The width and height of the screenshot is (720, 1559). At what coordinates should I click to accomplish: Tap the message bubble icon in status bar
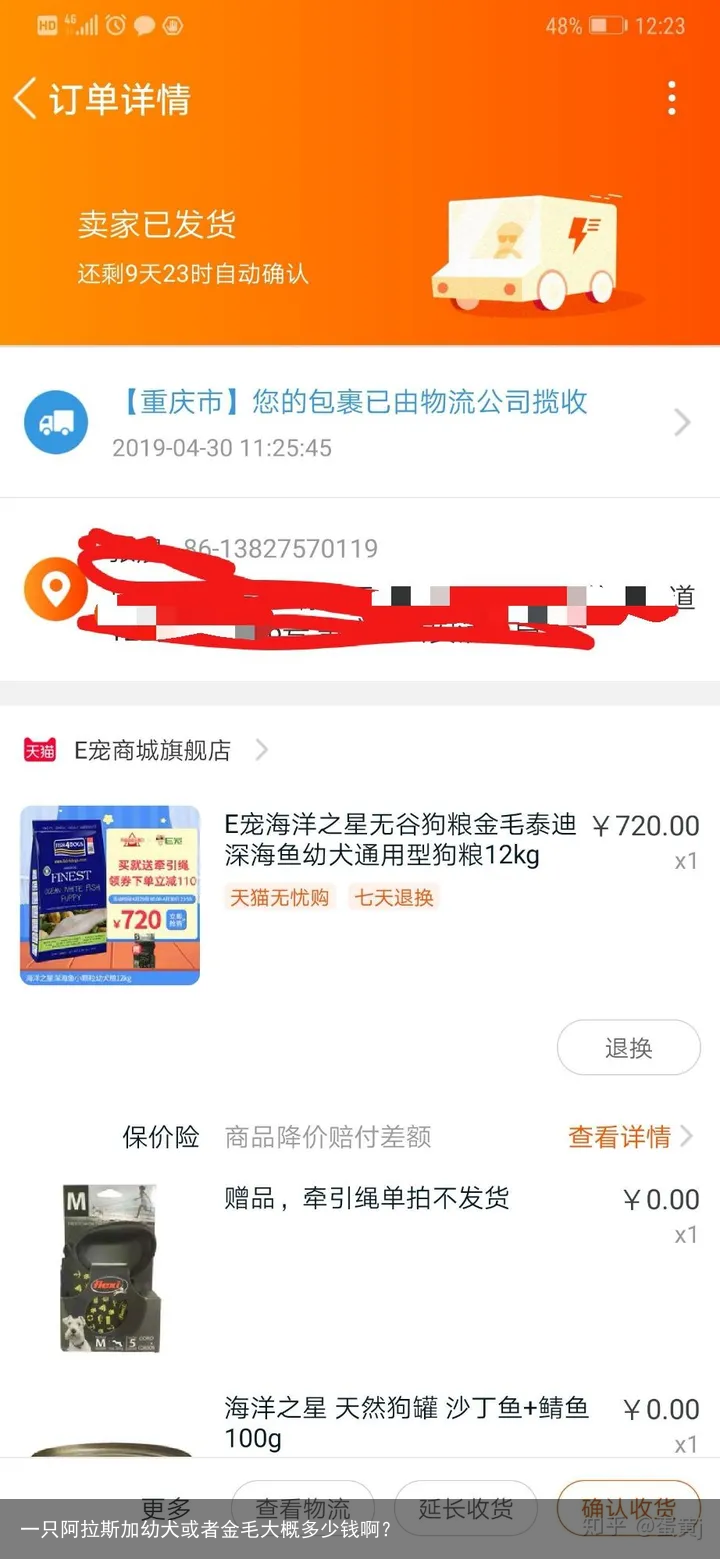pos(144,24)
